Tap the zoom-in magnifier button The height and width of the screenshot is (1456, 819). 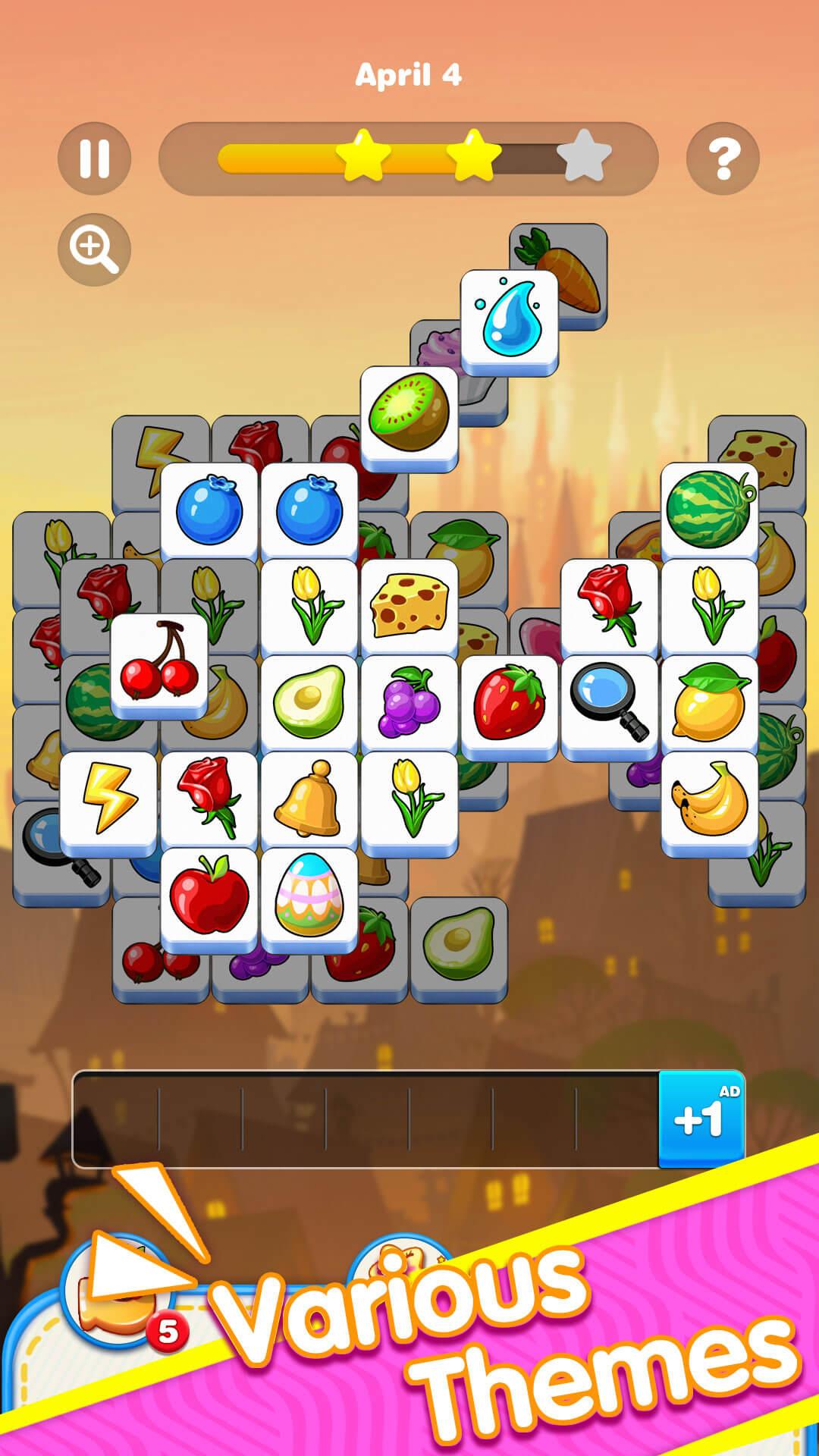click(x=94, y=249)
